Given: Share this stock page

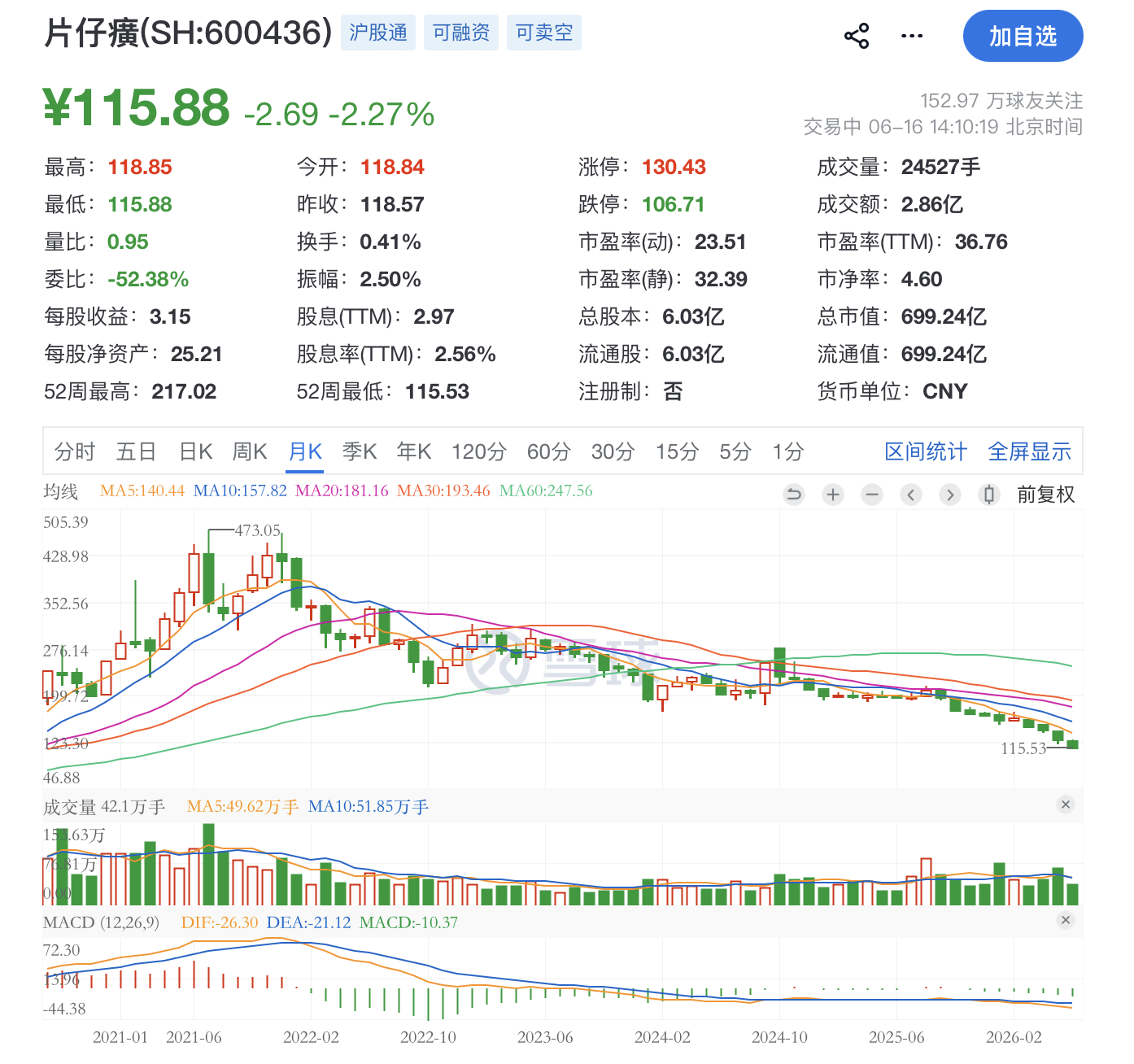Looking at the screenshot, I should [857, 36].
